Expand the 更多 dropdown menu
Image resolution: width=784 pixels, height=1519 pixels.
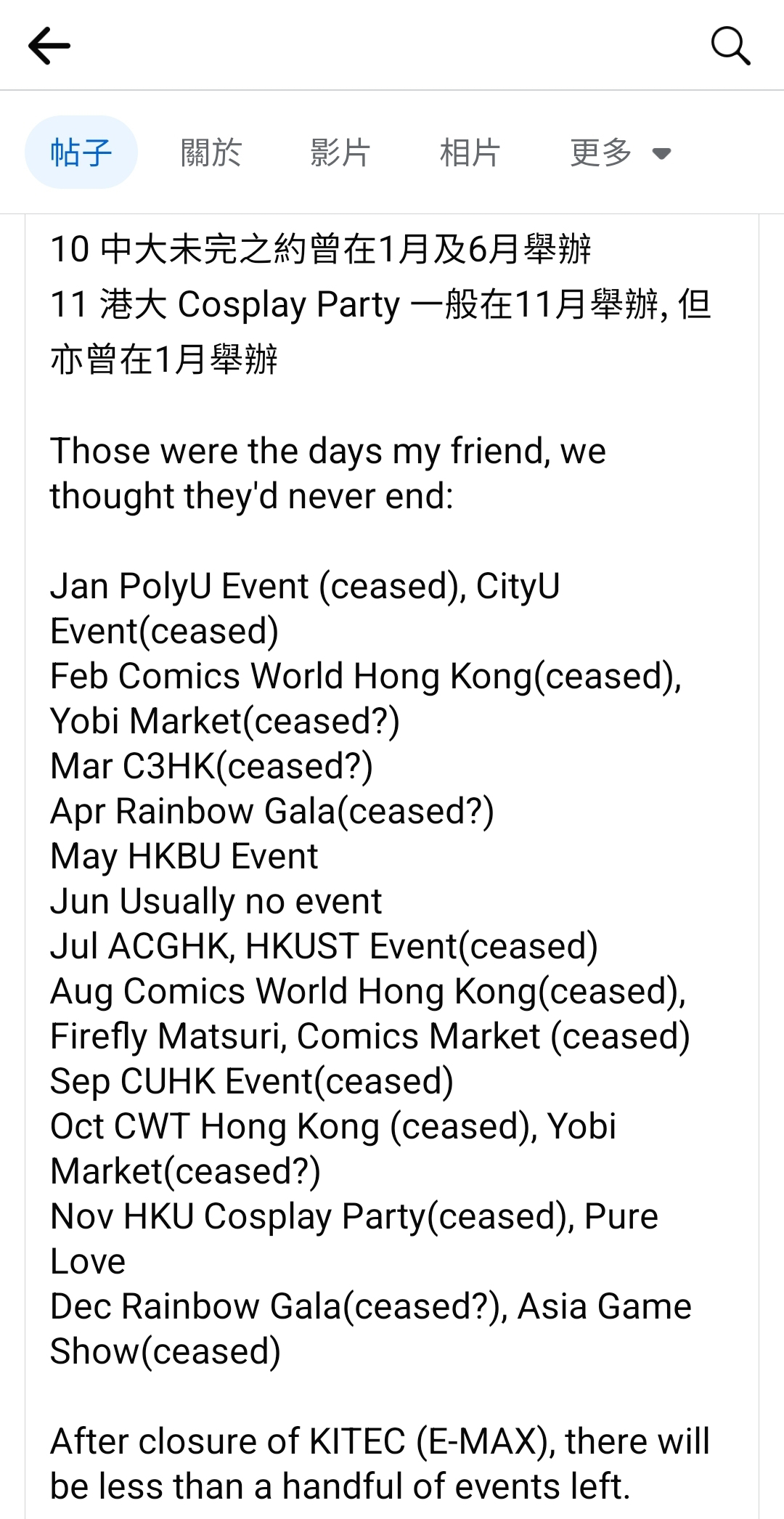point(621,152)
